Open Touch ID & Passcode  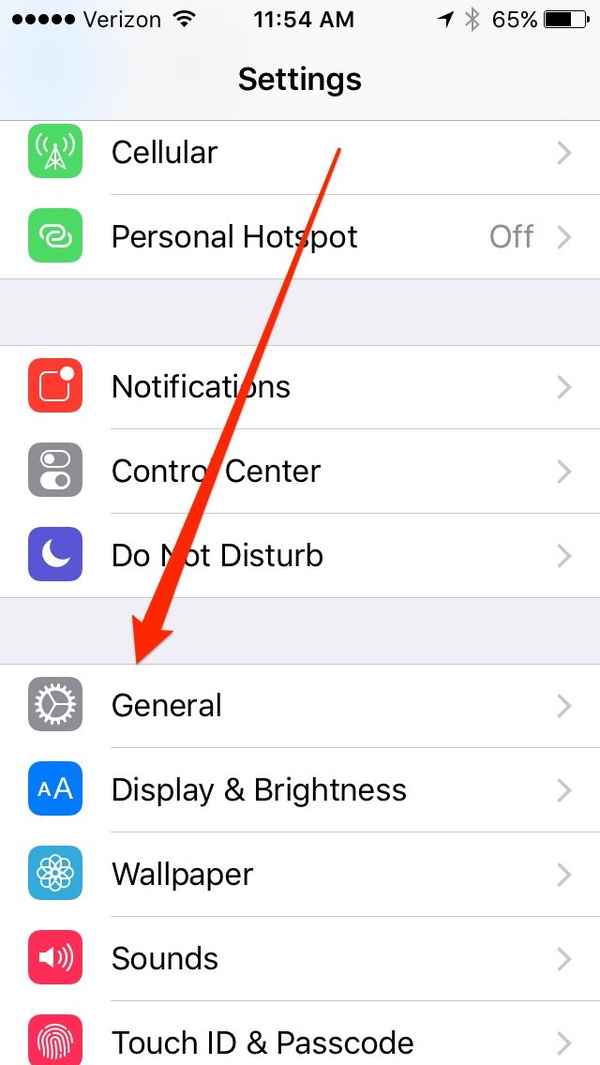coord(300,1040)
